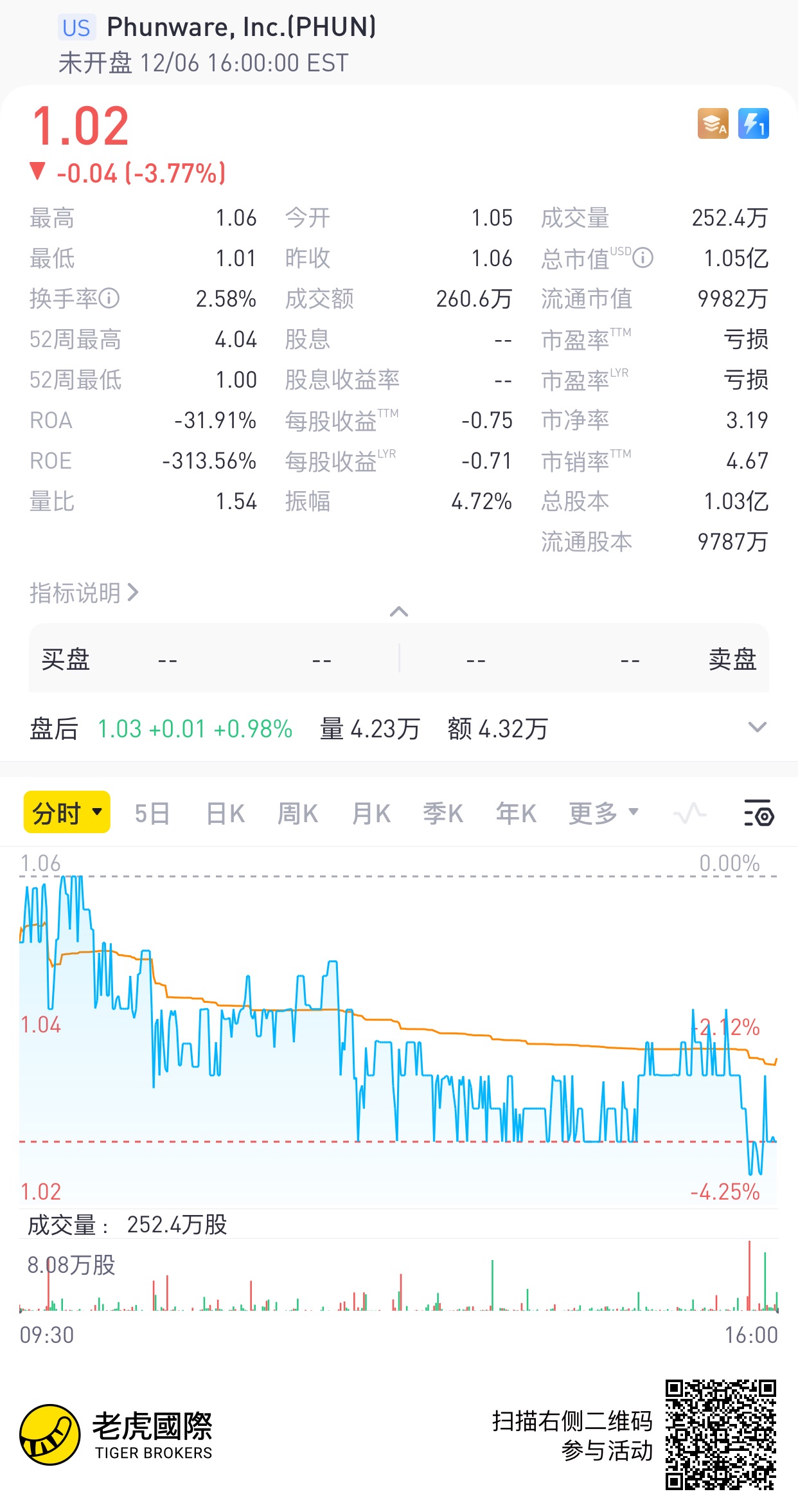Collapse the stock metrics panel
This screenshot has height=1512, width=798.
pos(399,611)
